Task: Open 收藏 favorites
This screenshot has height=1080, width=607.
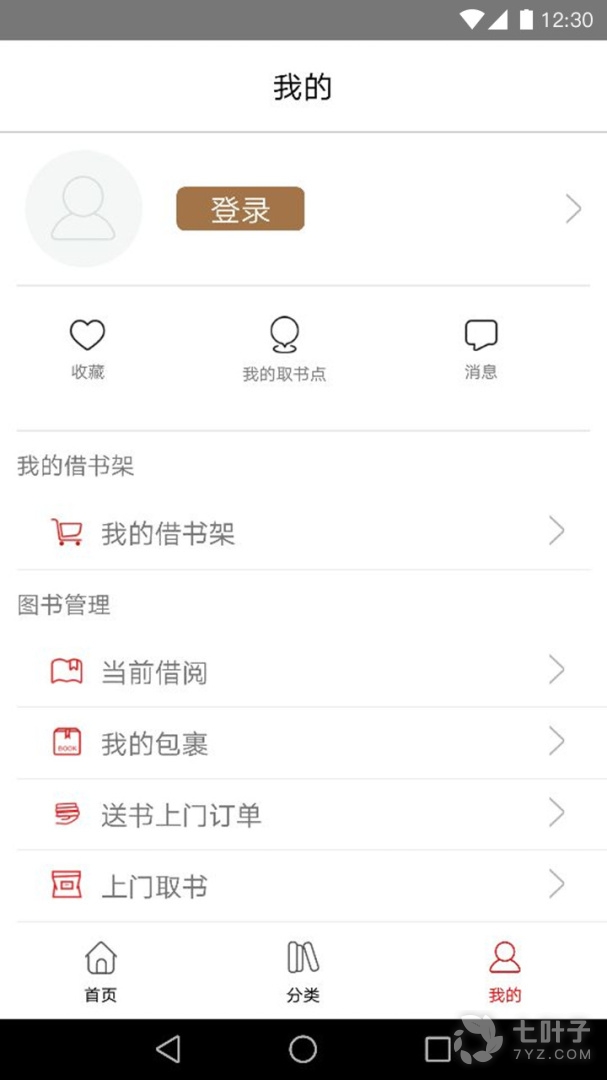Action: [88, 349]
